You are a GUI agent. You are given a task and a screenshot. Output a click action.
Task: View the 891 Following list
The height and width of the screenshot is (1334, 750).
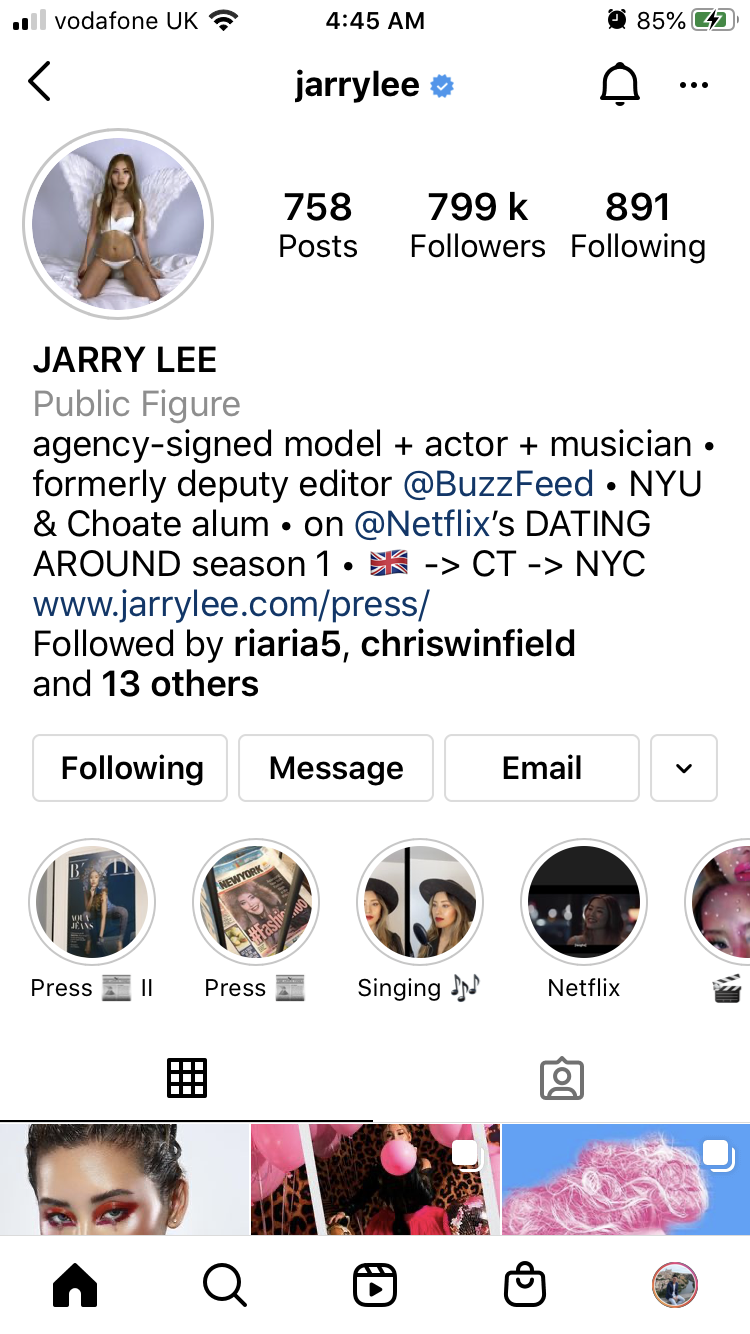[x=638, y=225]
